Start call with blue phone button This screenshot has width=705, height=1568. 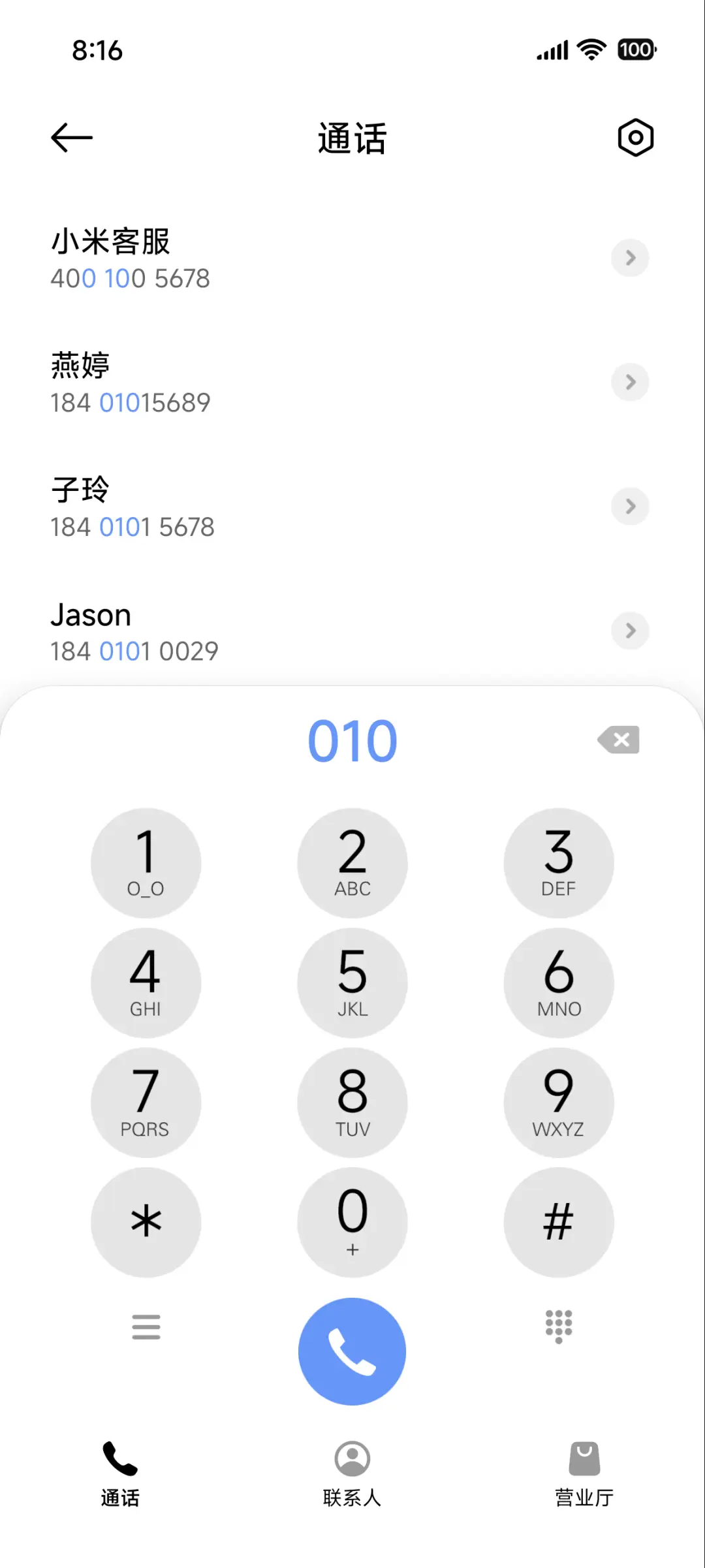pyautogui.click(x=352, y=1351)
